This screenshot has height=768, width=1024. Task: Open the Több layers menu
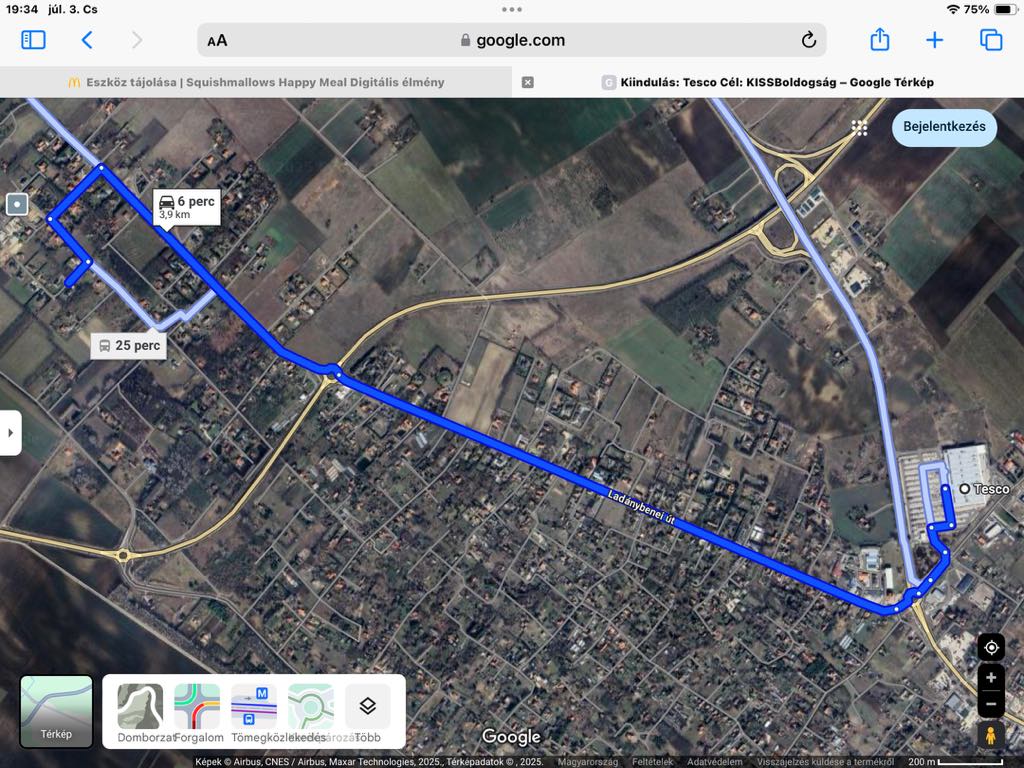(367, 709)
